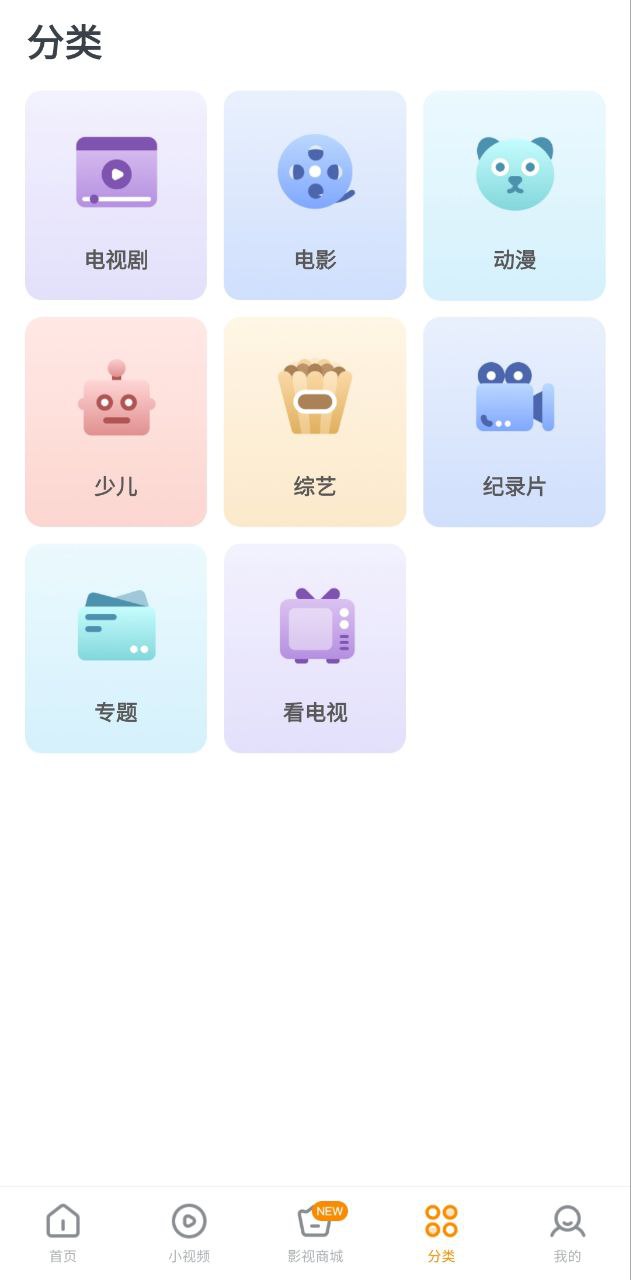Open the 少儿 category card
This screenshot has width=631, height=1280.
pos(116,422)
